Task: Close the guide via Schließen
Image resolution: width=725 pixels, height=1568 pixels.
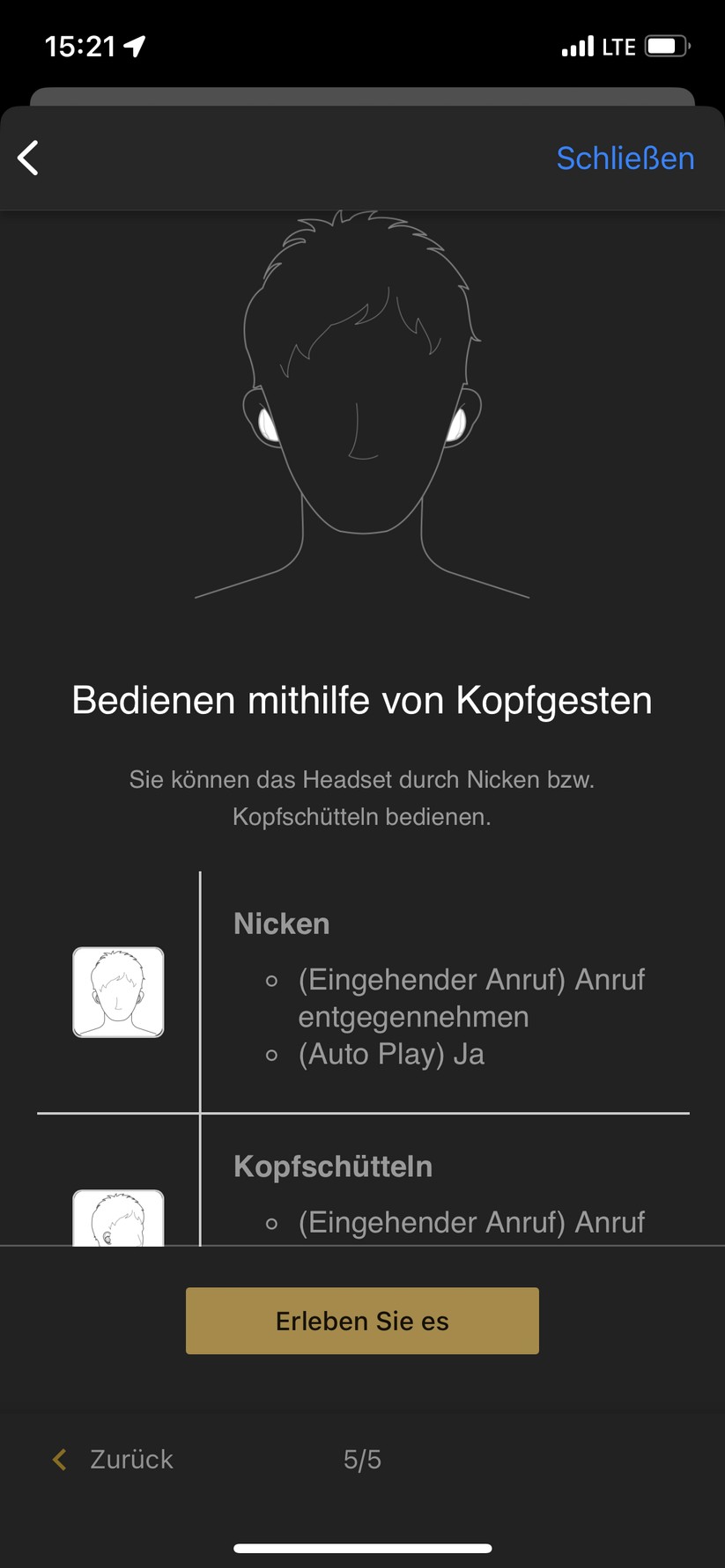Action: pos(625,158)
